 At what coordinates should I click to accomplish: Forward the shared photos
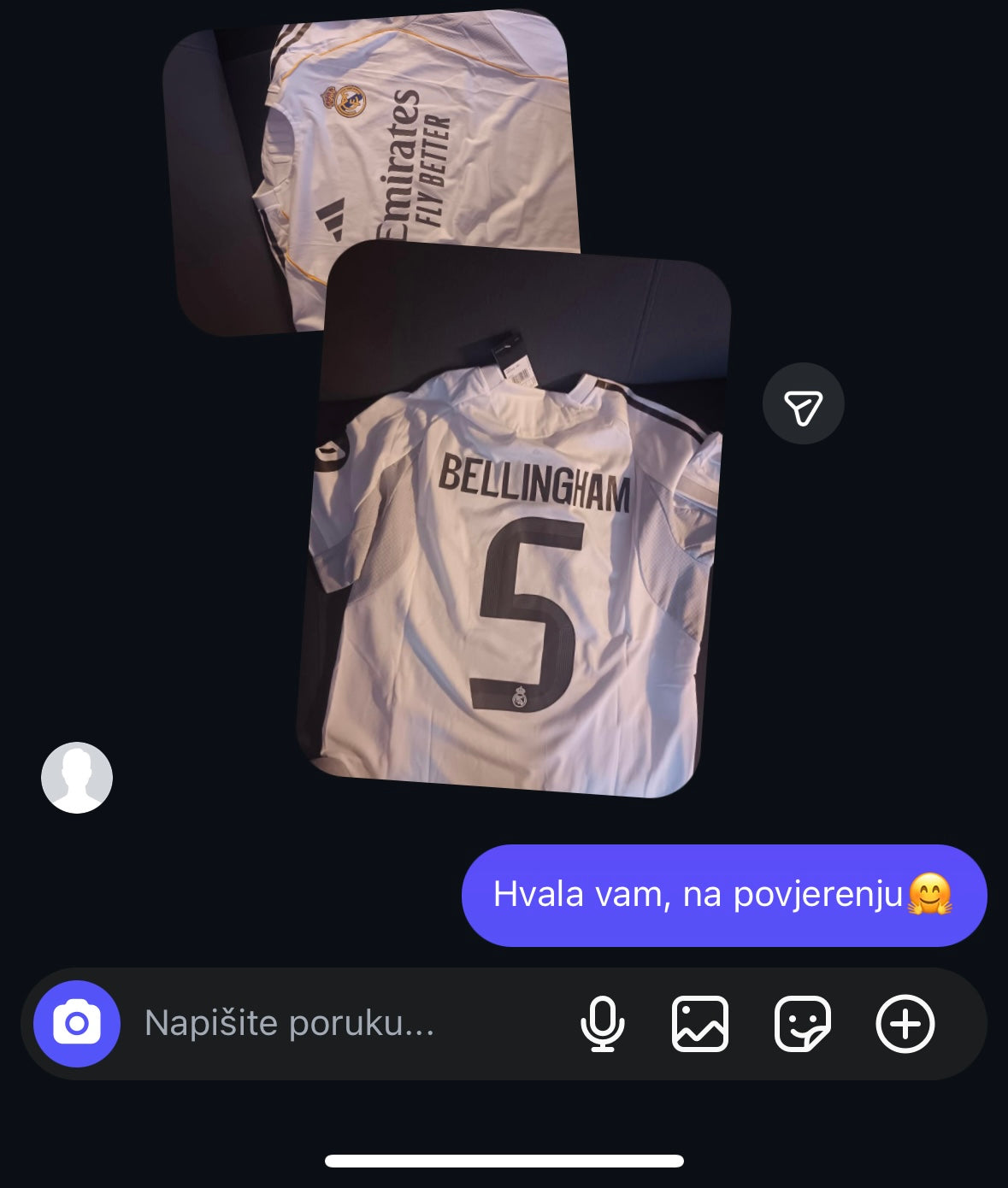click(x=803, y=404)
